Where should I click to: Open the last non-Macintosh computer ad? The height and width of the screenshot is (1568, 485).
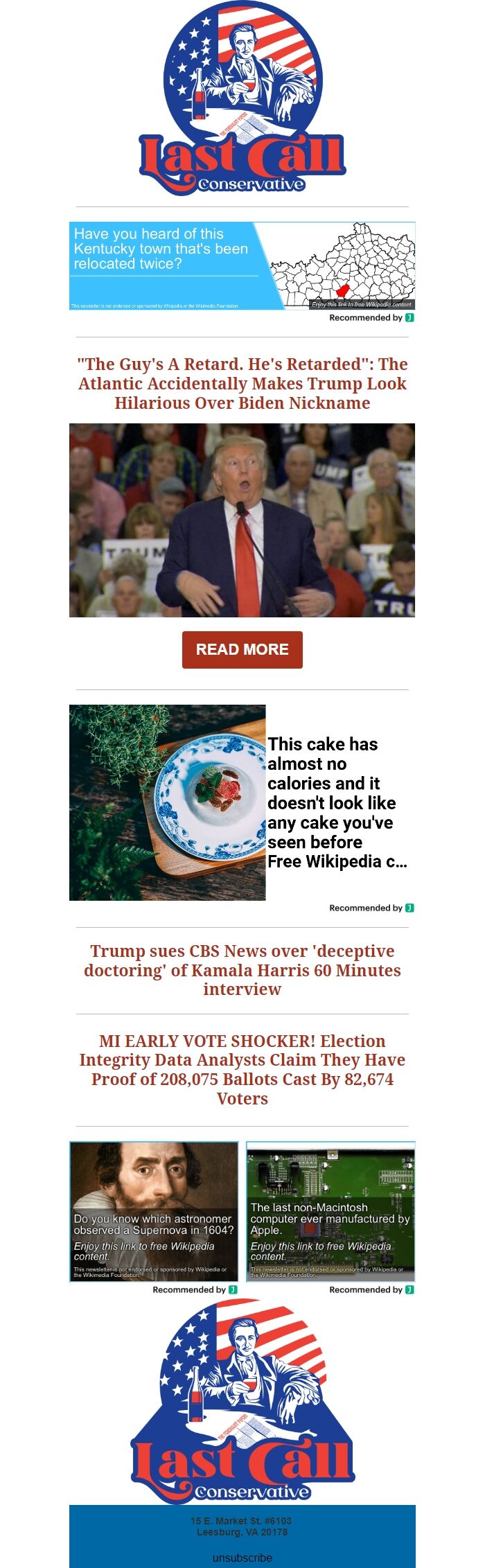(x=330, y=1211)
